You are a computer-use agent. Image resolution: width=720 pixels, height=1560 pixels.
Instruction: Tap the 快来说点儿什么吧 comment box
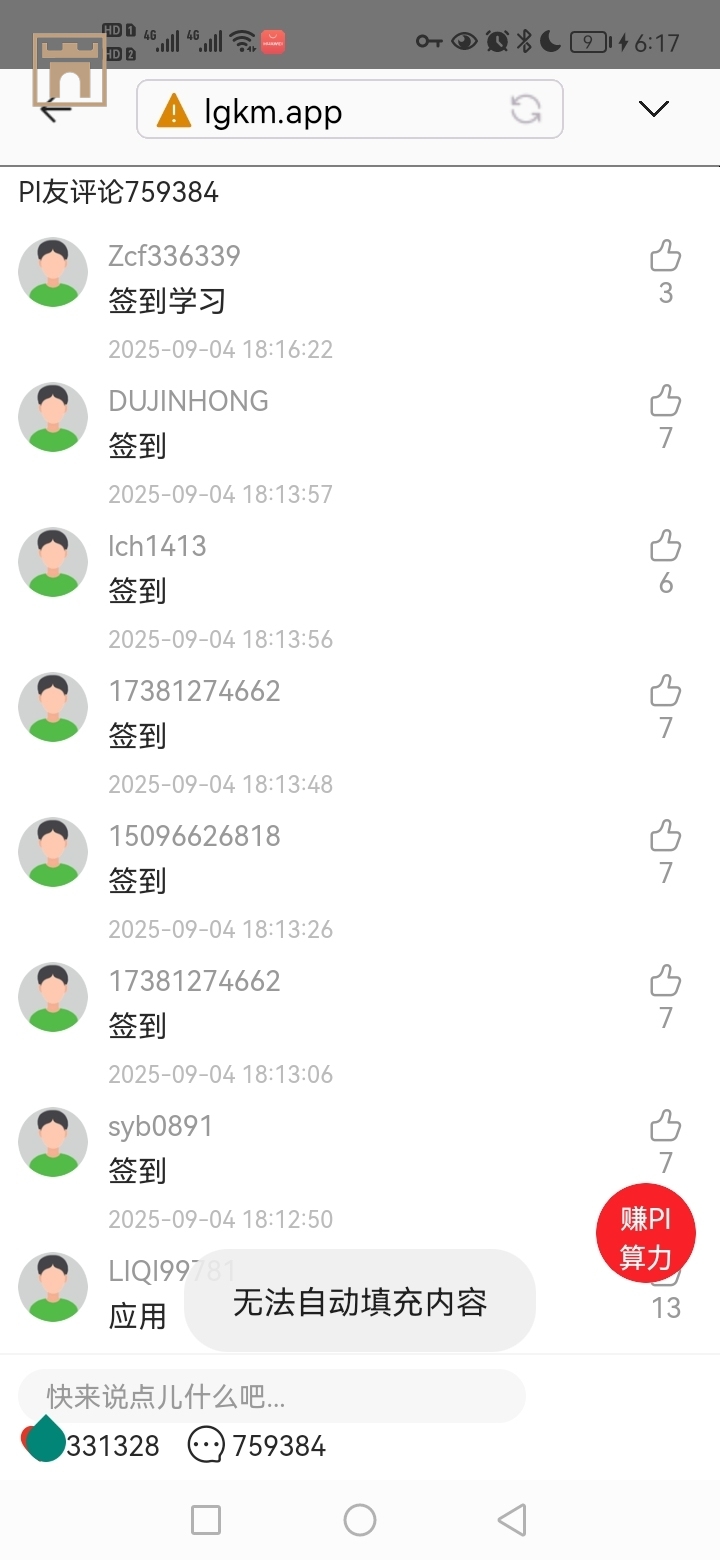pyautogui.click(x=272, y=1396)
